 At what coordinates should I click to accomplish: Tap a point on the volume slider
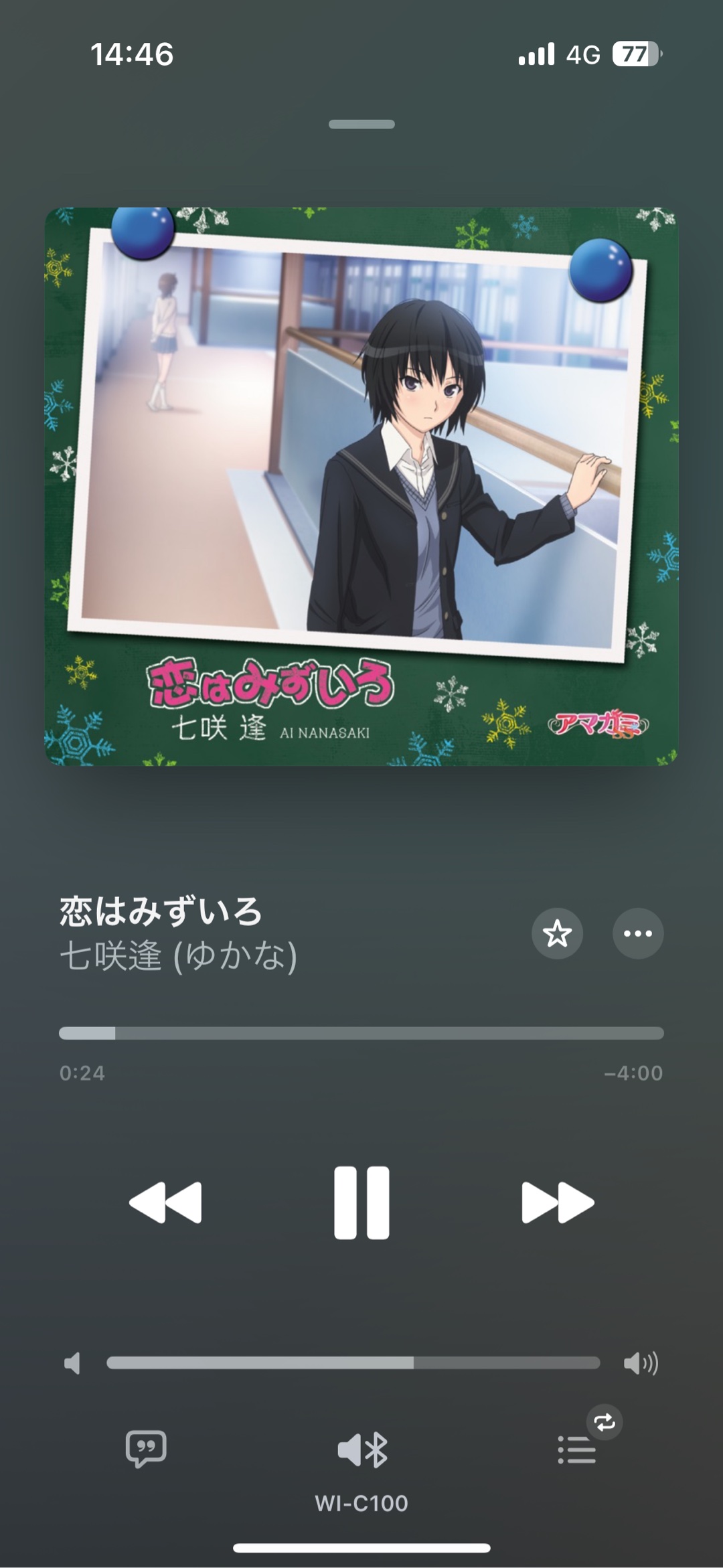point(353,1363)
